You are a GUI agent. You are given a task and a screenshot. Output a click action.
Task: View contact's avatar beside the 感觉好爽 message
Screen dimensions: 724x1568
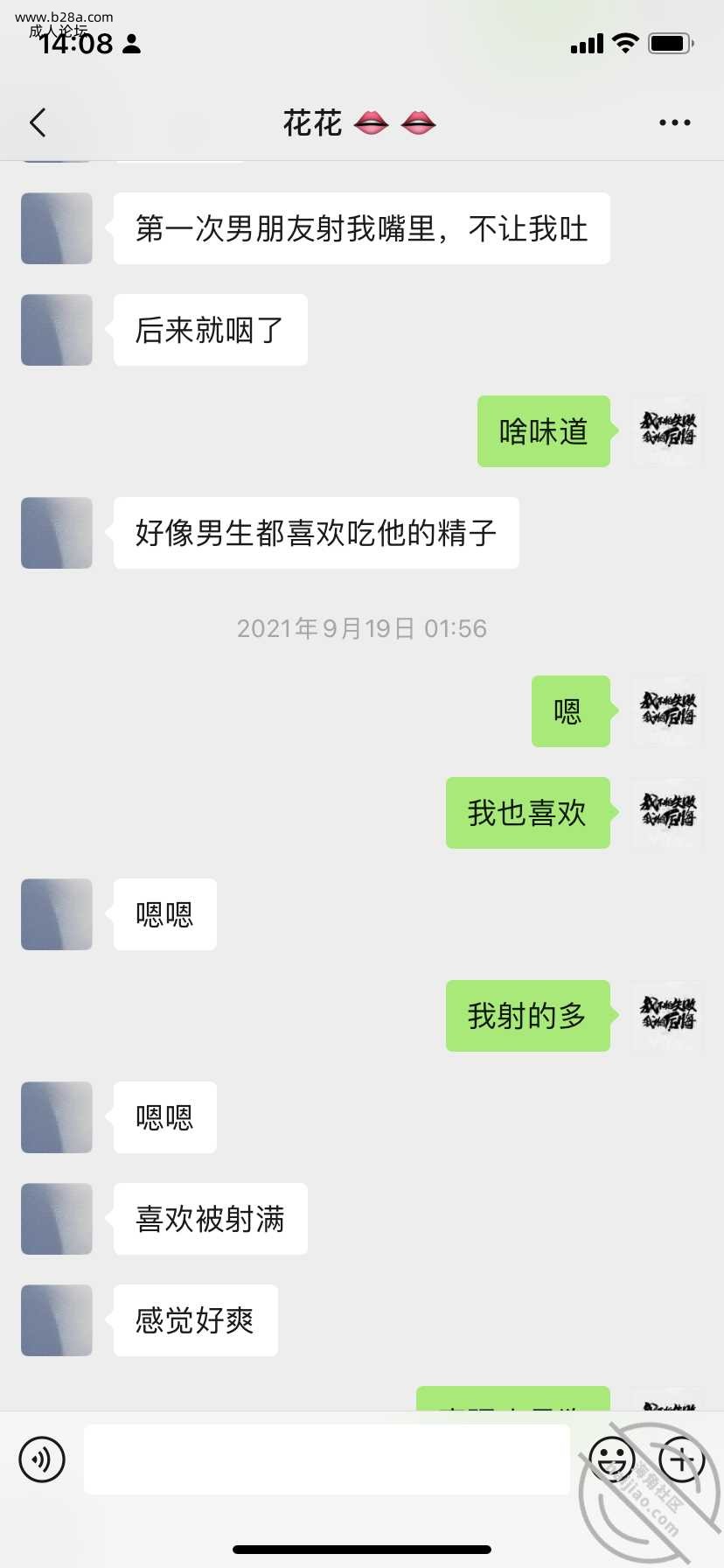click(x=57, y=1320)
